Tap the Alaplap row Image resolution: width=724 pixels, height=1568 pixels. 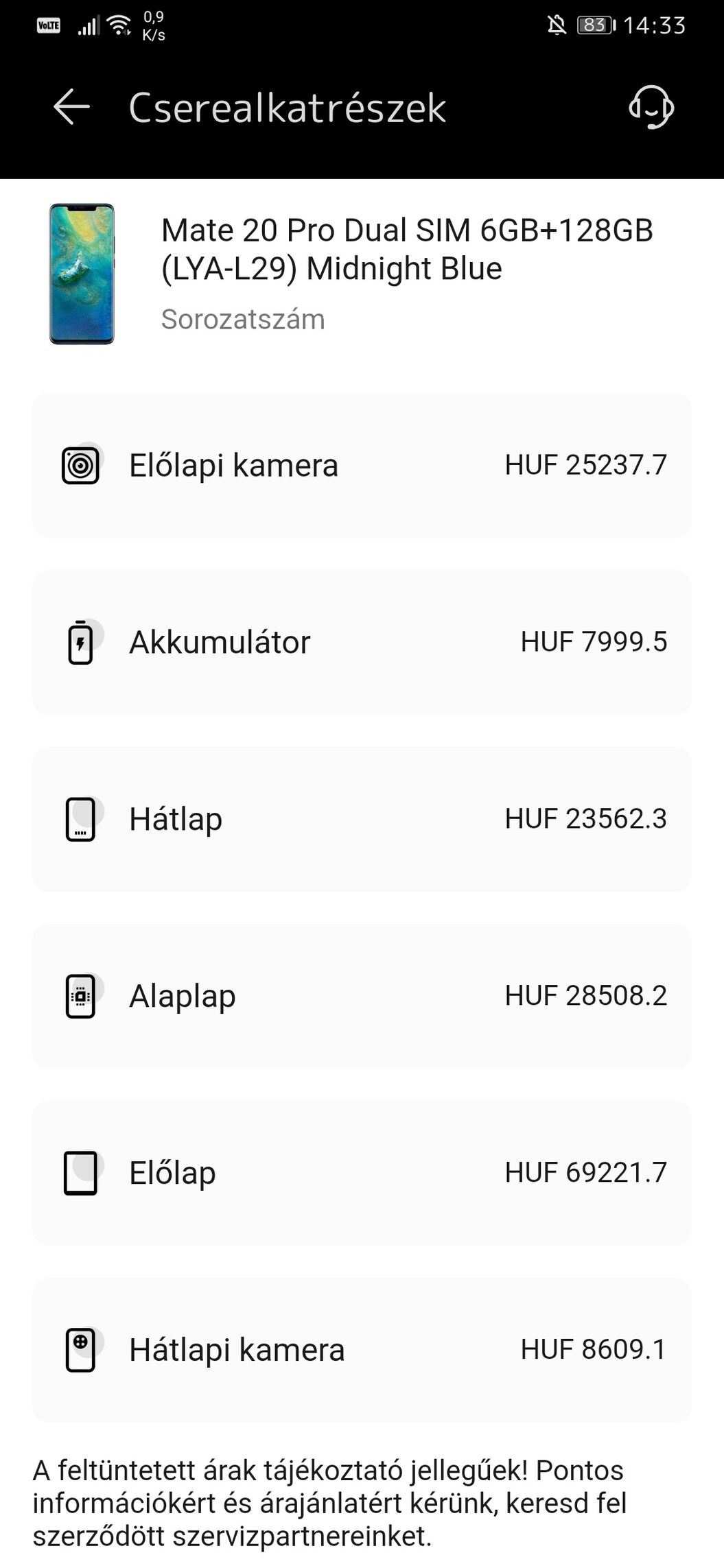point(362,996)
